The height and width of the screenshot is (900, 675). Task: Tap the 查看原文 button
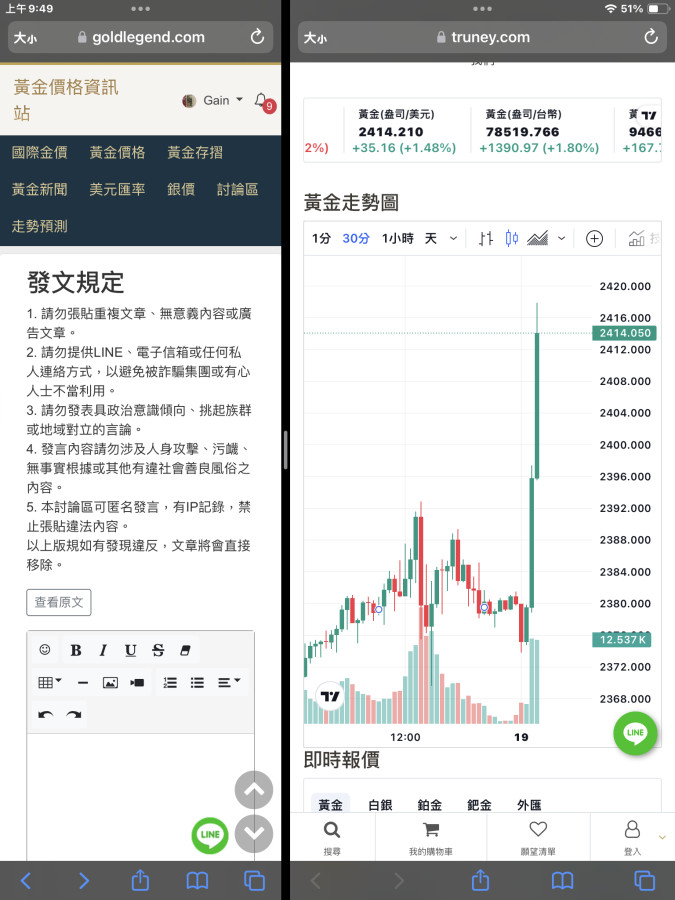pyautogui.click(x=59, y=602)
